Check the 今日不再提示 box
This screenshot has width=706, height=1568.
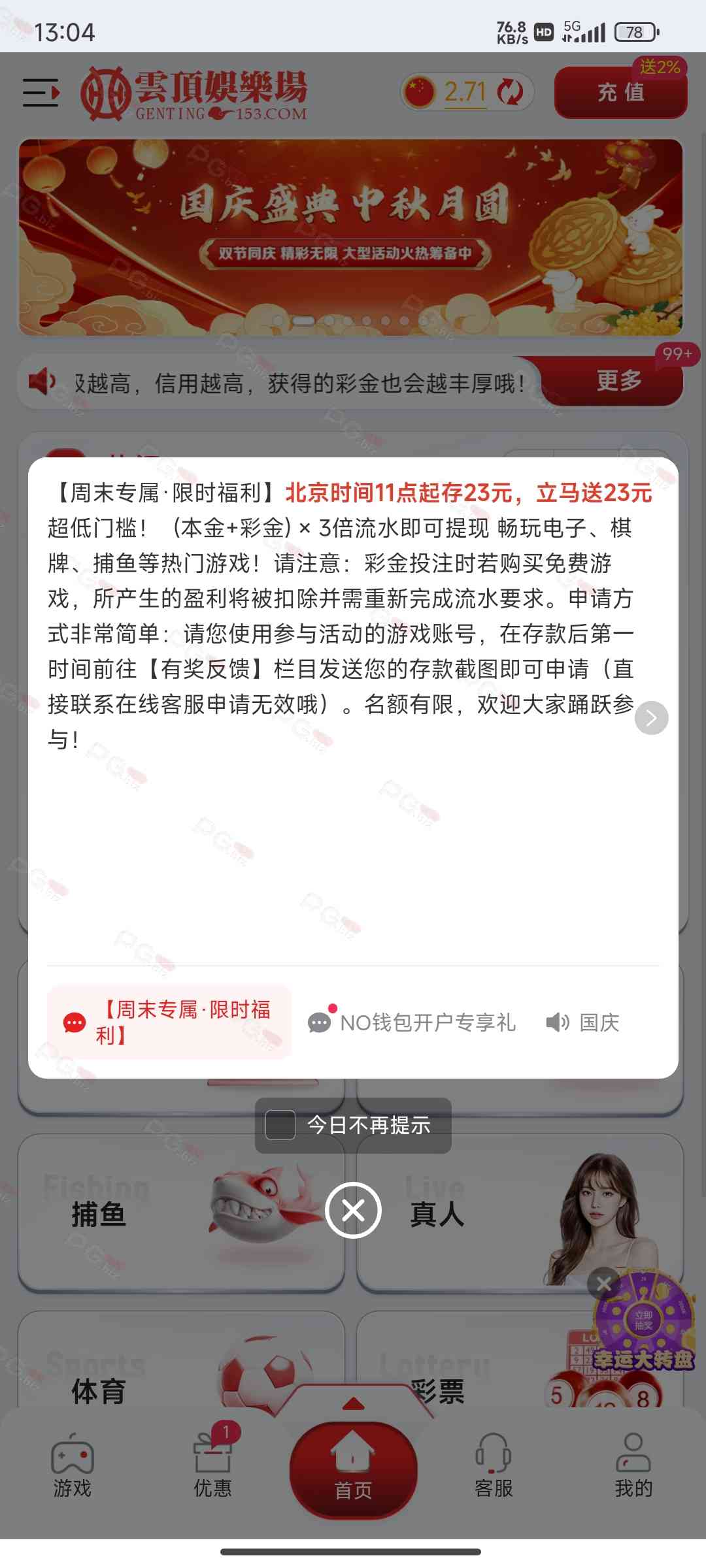[x=280, y=1125]
